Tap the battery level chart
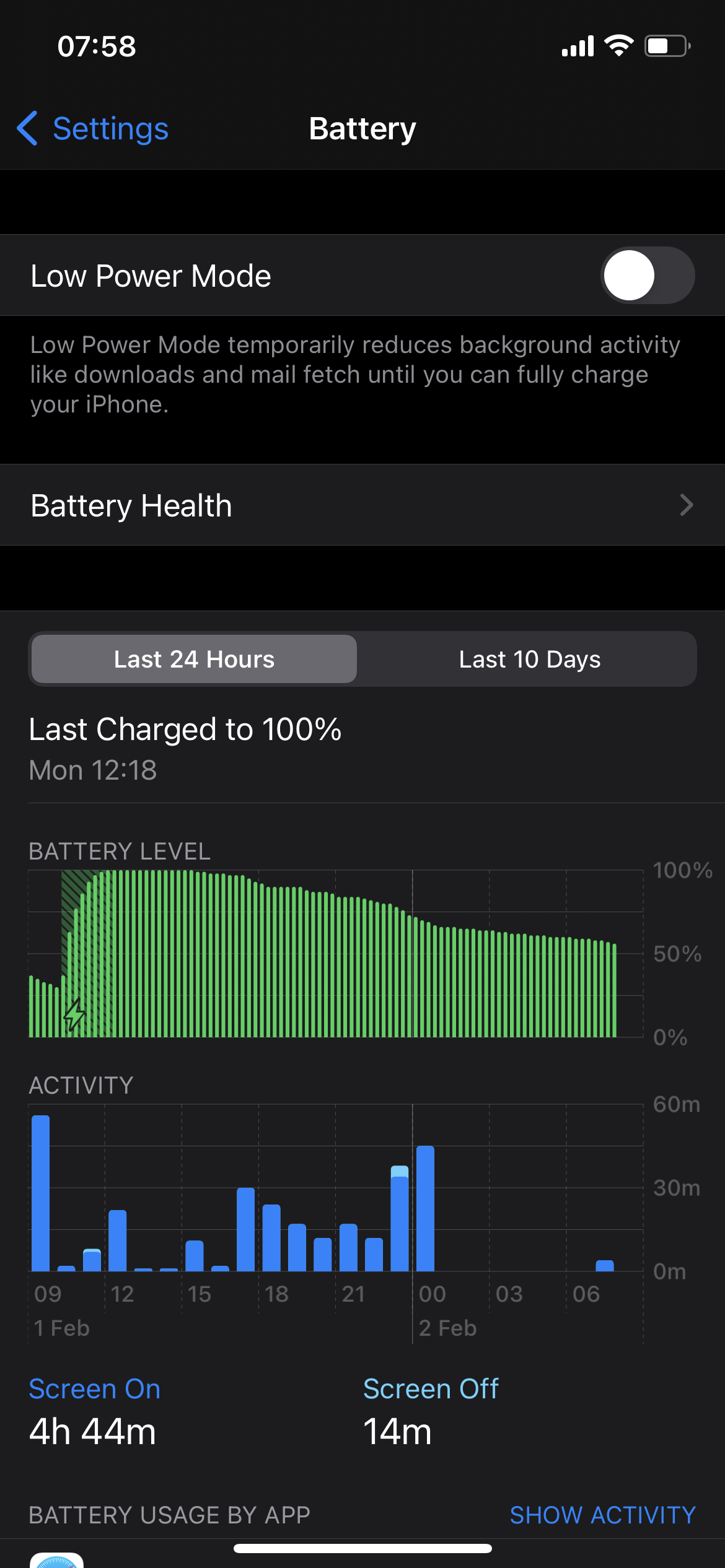The height and width of the screenshot is (1568, 725). [x=335, y=954]
